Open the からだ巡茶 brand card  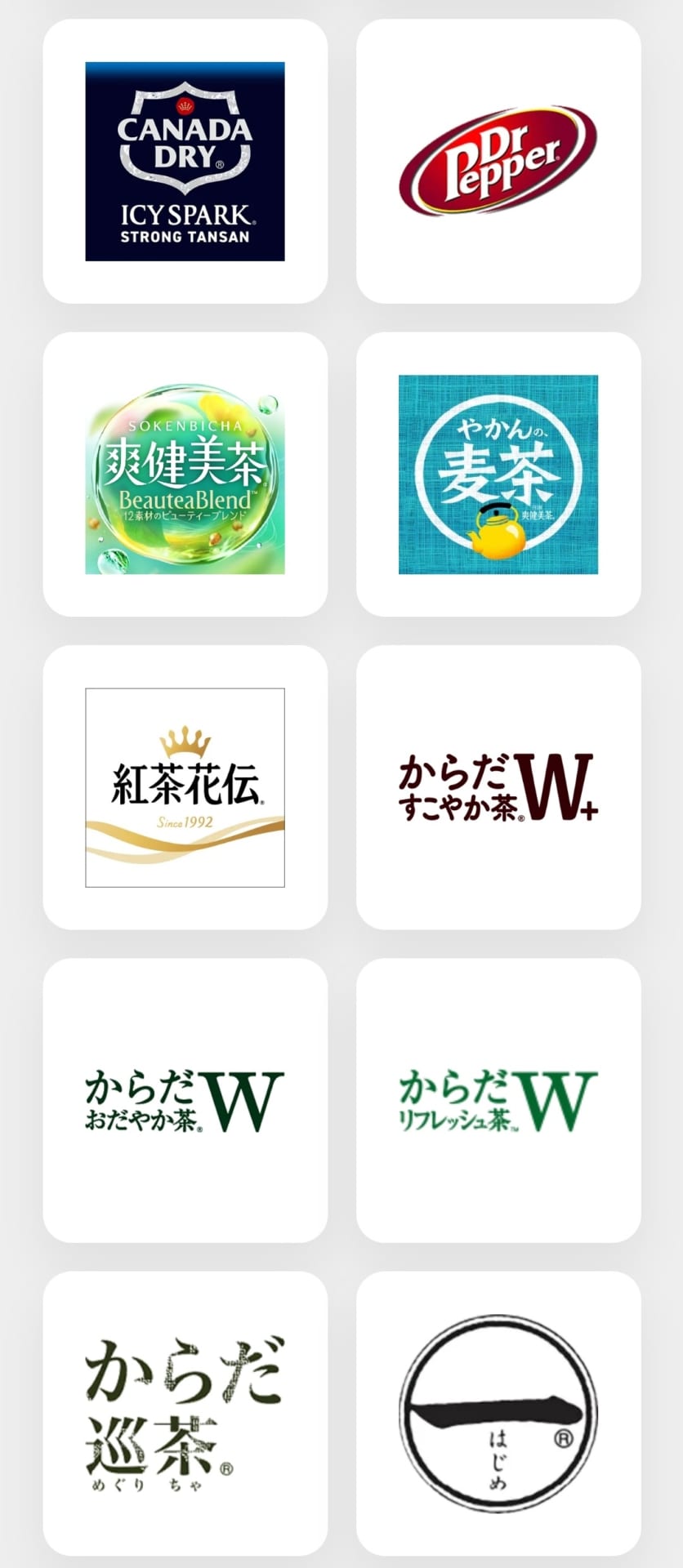185,1413
